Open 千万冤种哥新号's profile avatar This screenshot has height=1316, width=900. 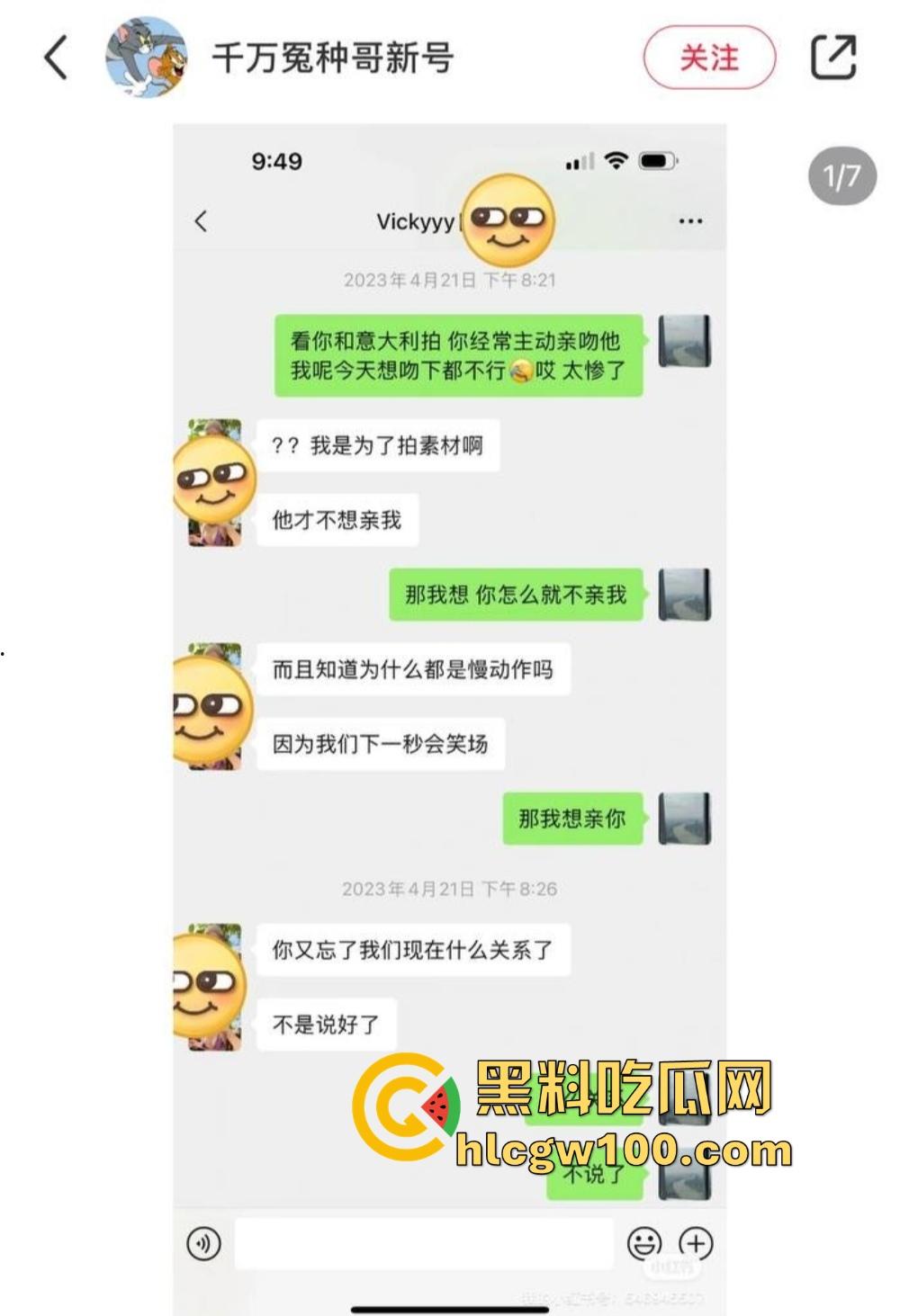(x=147, y=58)
